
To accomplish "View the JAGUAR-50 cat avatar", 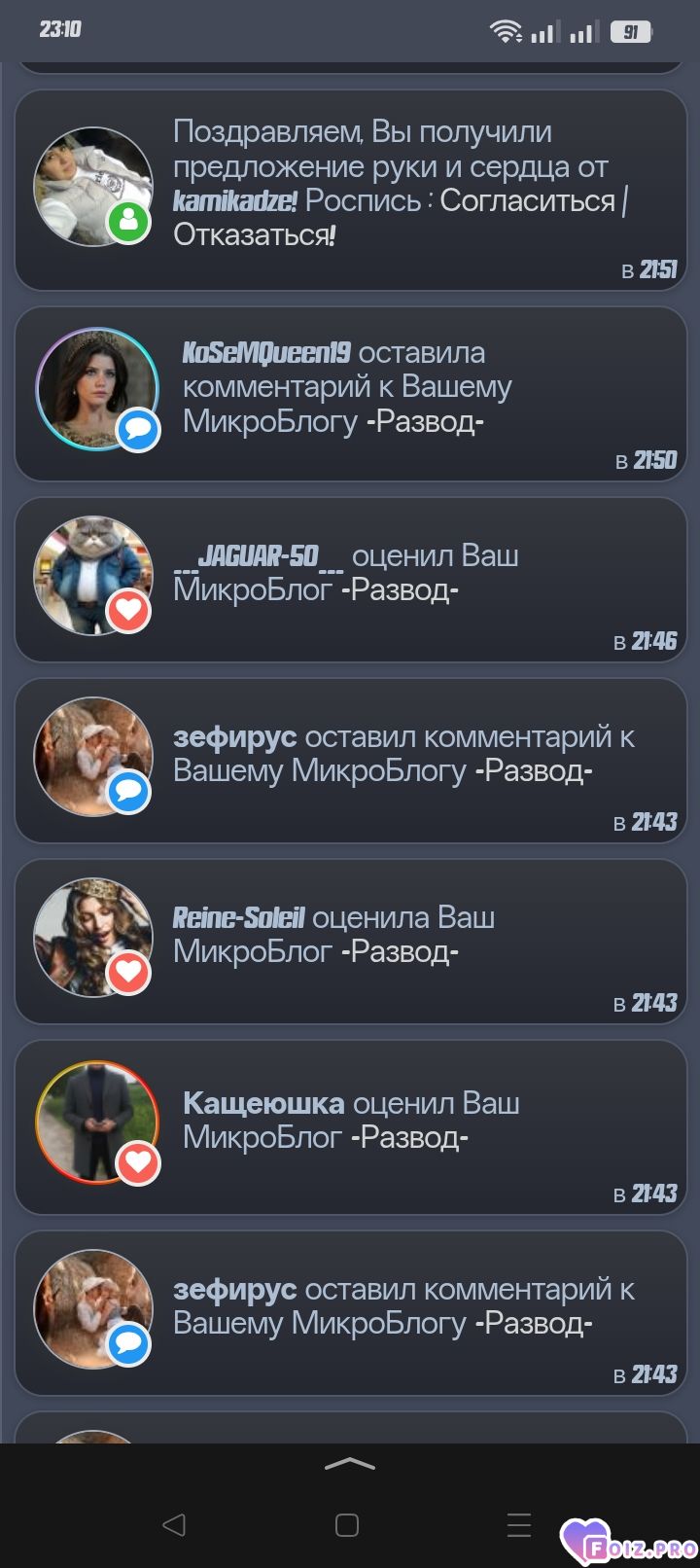I will [x=93, y=575].
